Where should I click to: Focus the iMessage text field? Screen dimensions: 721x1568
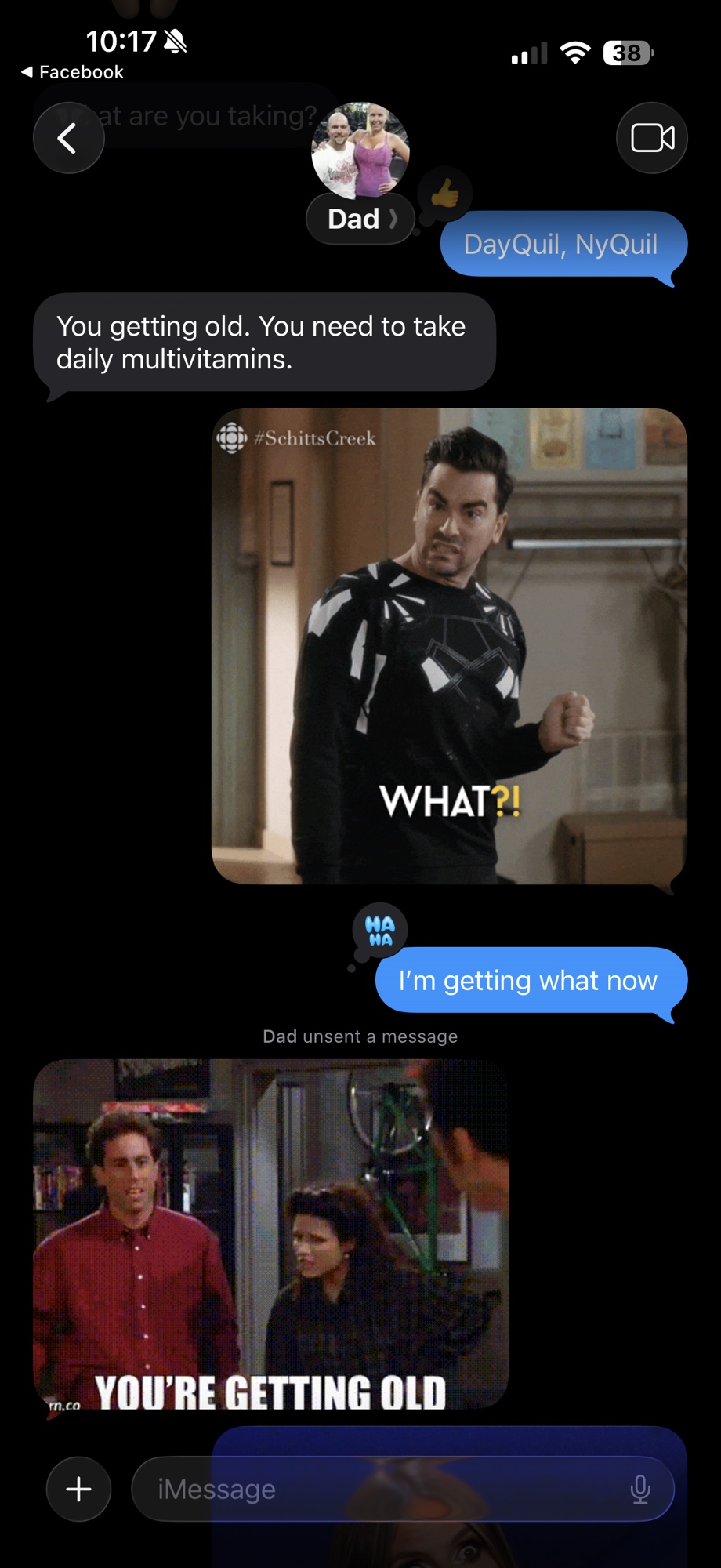coord(376,1489)
